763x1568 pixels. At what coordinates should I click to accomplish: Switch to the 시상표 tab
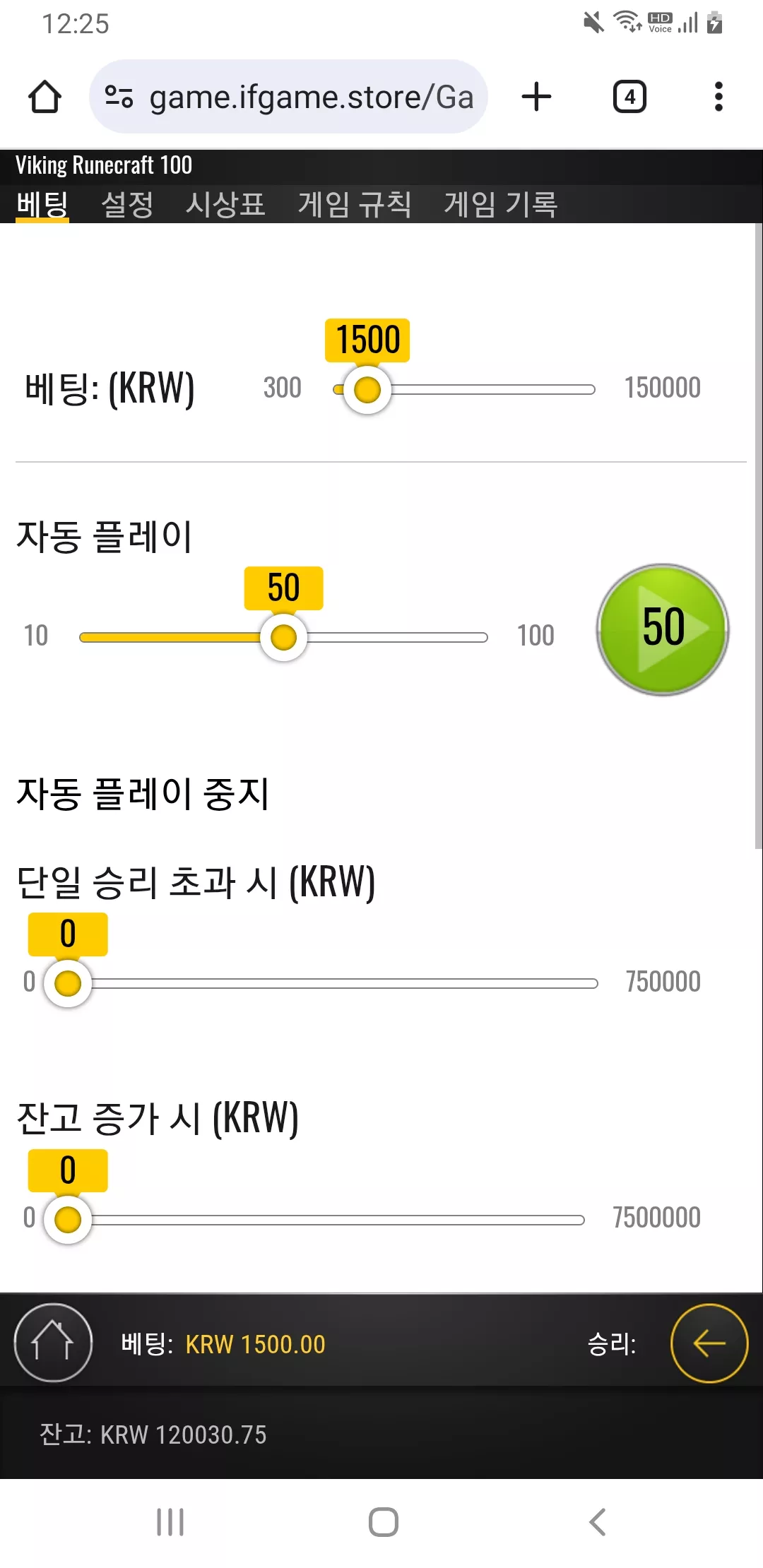[x=225, y=205]
